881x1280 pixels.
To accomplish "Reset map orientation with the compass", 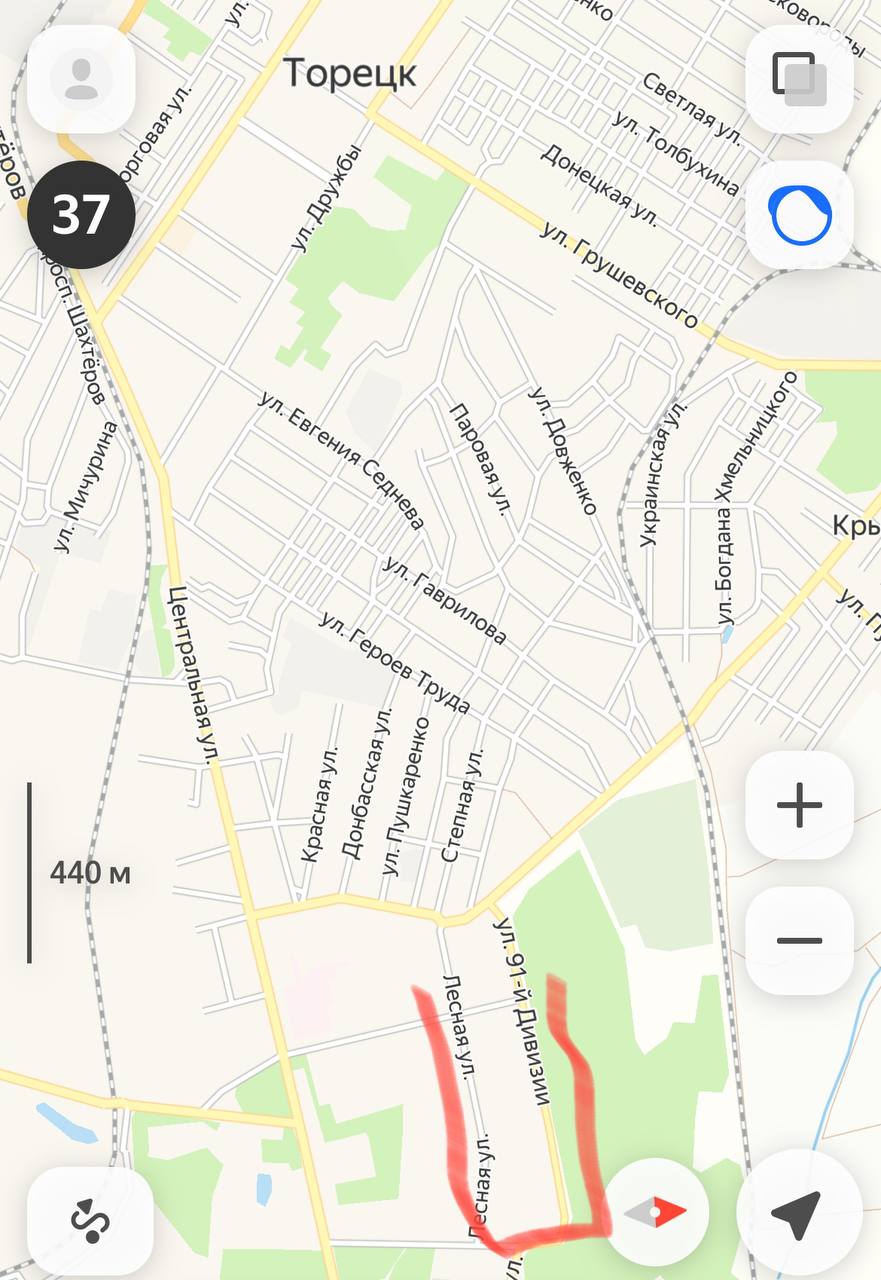I will (656, 1213).
